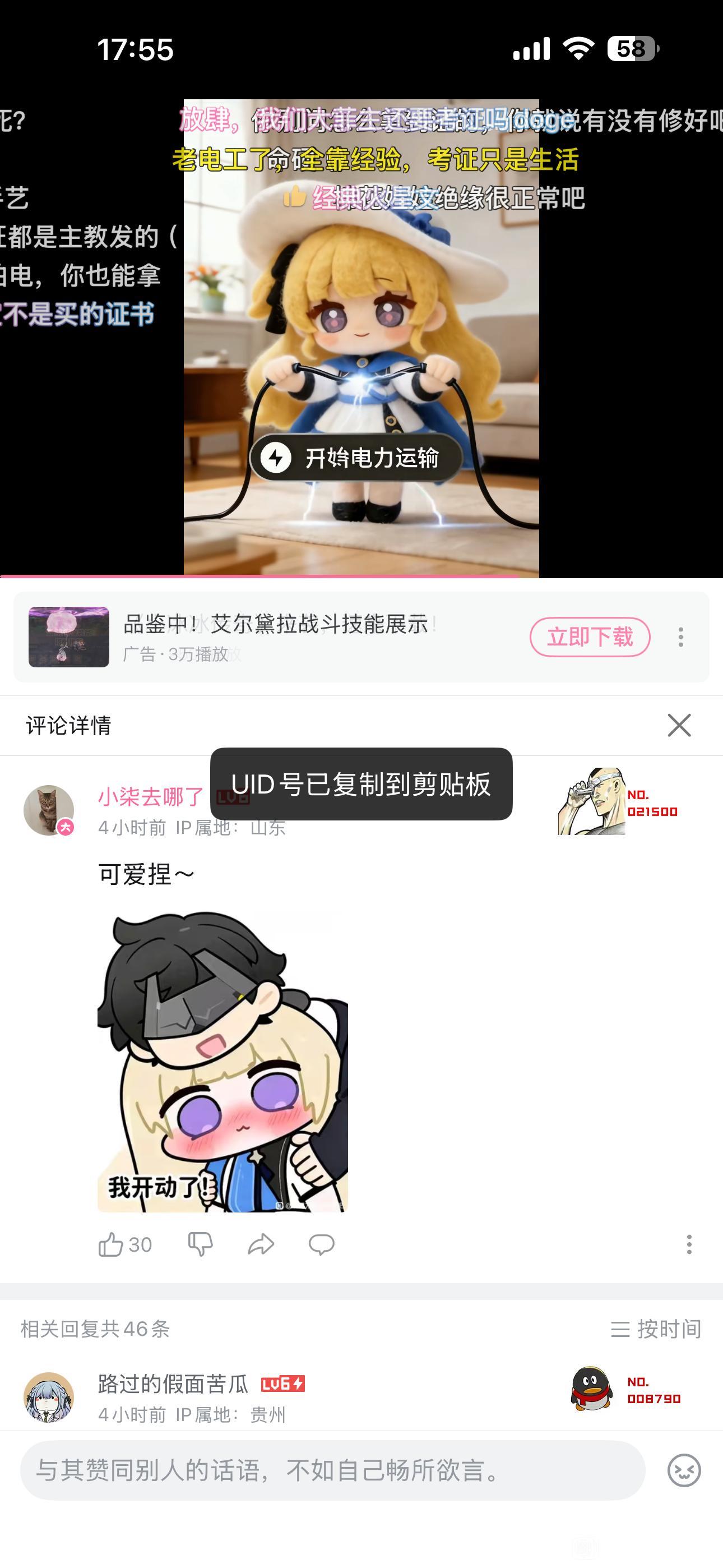
Task: Tap the video player to show controls
Action: click(x=361, y=305)
